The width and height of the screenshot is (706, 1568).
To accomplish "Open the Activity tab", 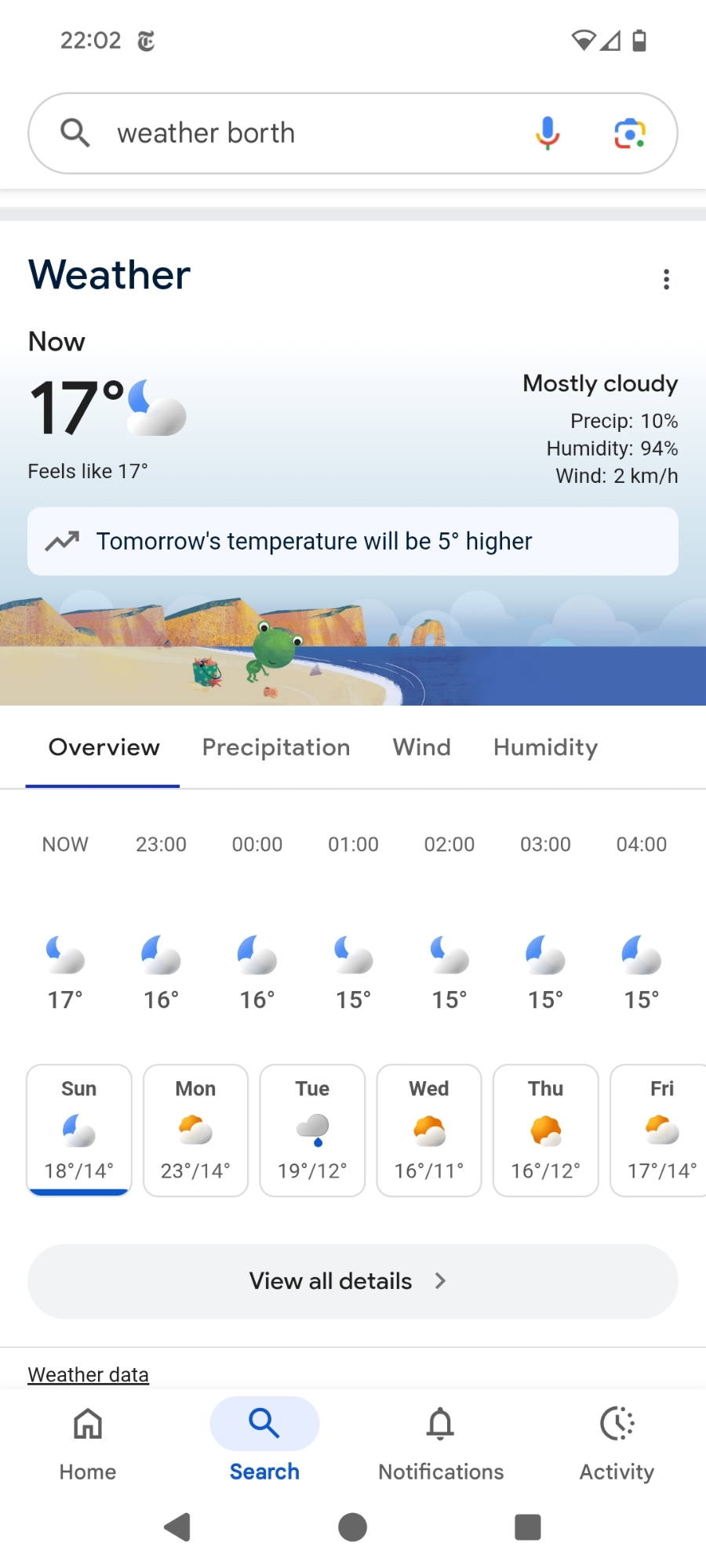I will click(x=617, y=1443).
